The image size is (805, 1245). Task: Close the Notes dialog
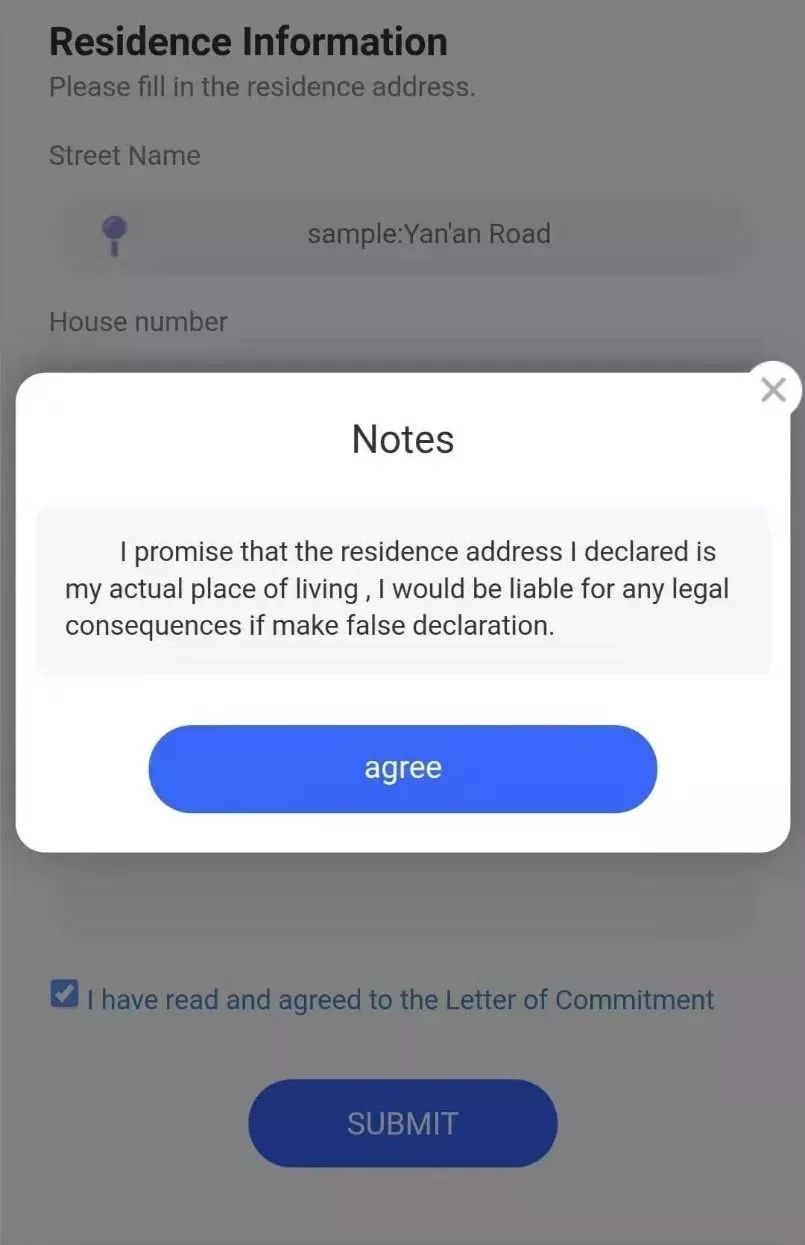point(773,390)
